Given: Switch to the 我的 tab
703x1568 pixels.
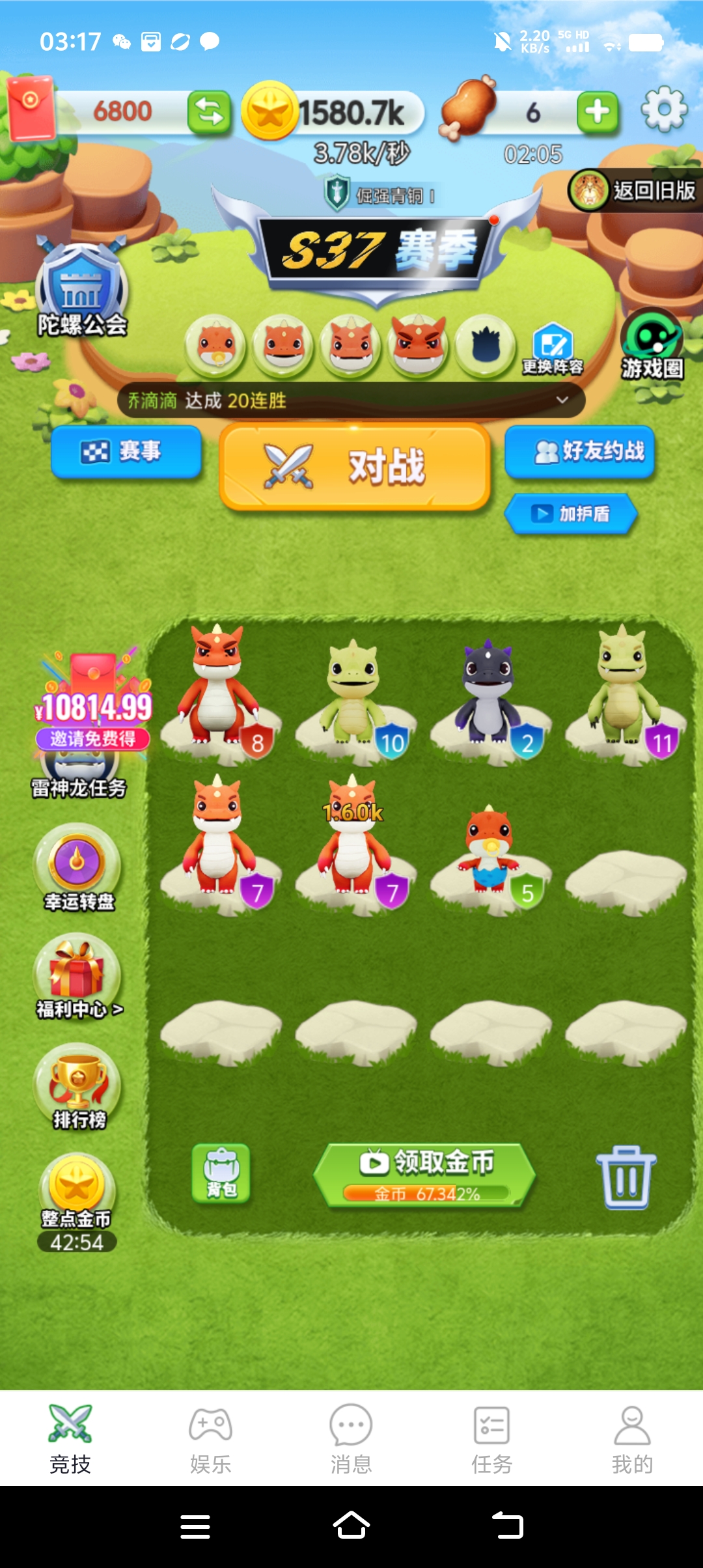Looking at the screenshot, I should [632, 1439].
